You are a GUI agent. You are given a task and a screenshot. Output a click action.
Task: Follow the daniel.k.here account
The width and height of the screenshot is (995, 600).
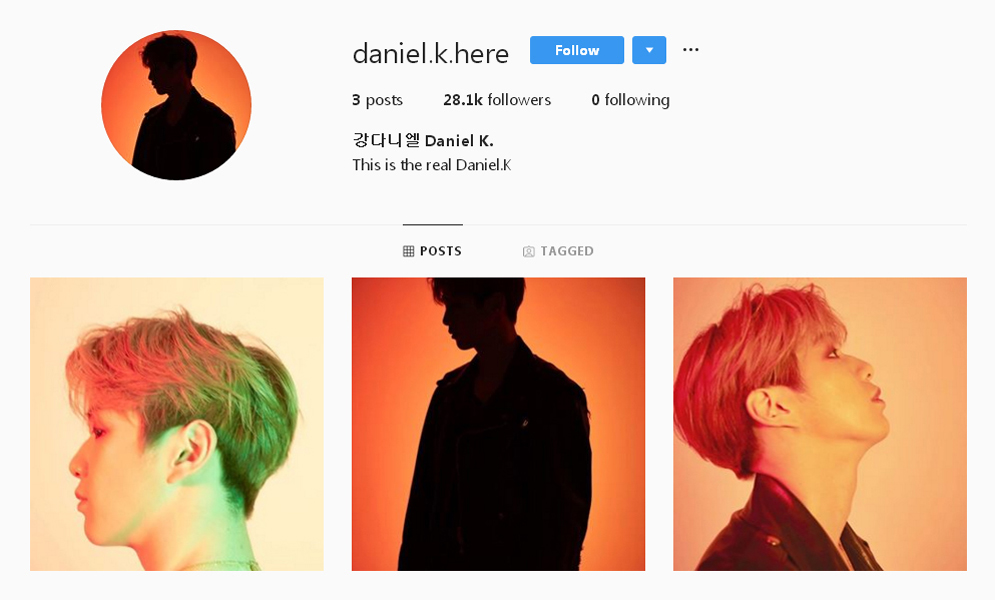tap(576, 50)
